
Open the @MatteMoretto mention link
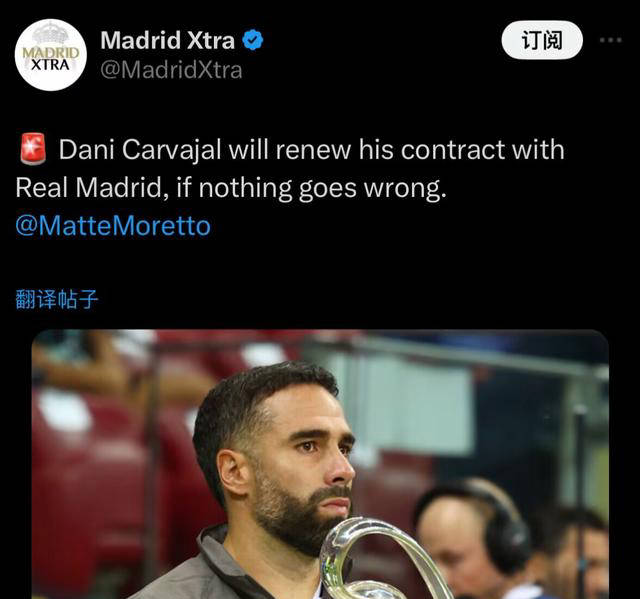(113, 225)
